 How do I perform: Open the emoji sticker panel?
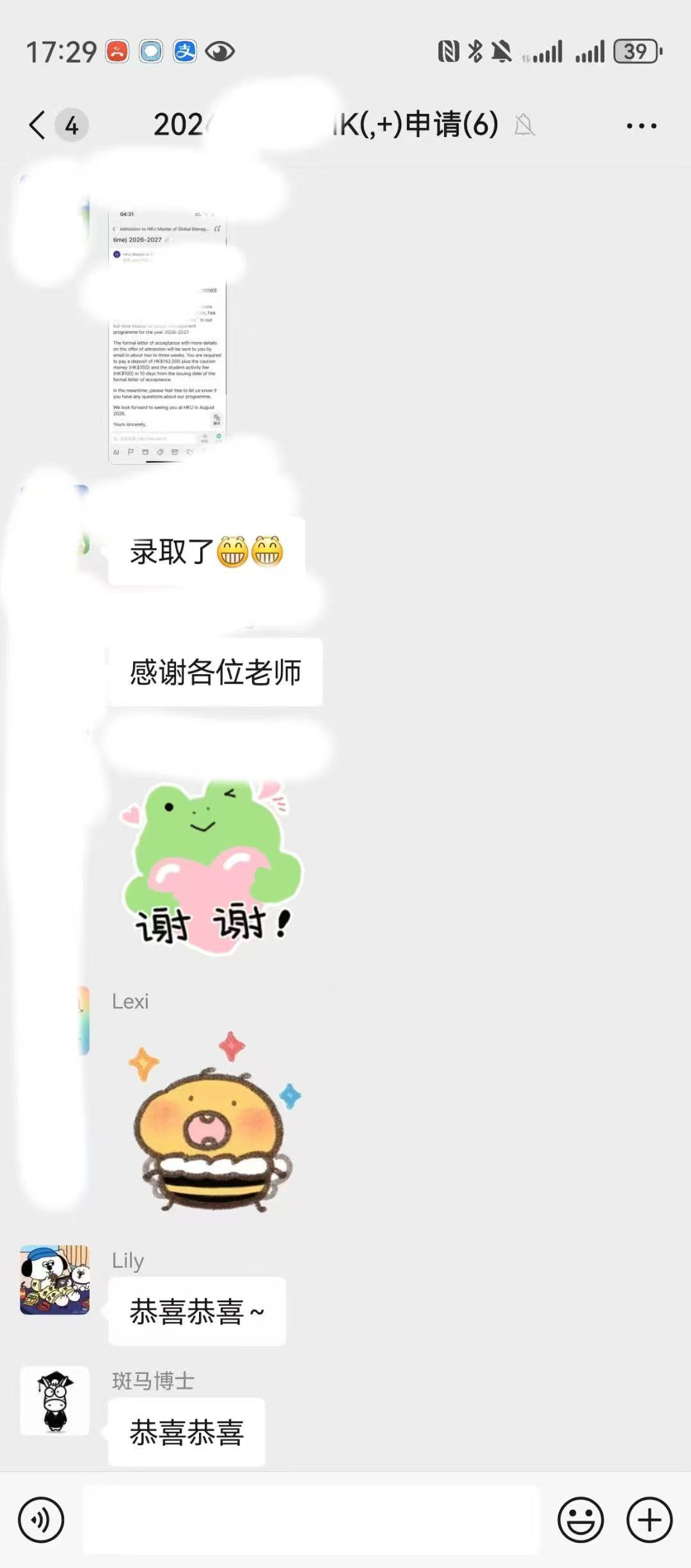click(x=580, y=1519)
